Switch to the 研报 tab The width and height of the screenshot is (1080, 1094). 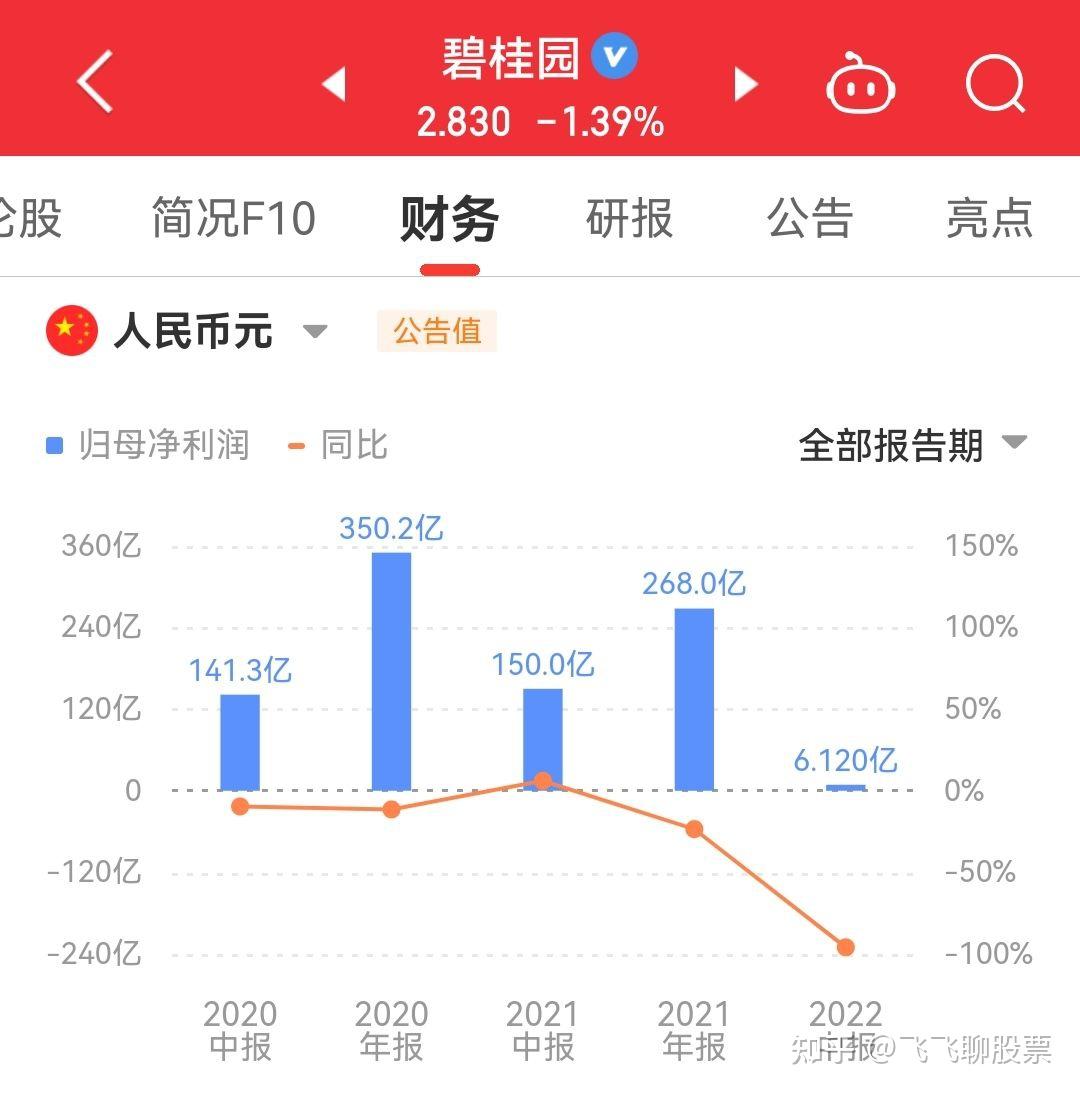click(630, 218)
